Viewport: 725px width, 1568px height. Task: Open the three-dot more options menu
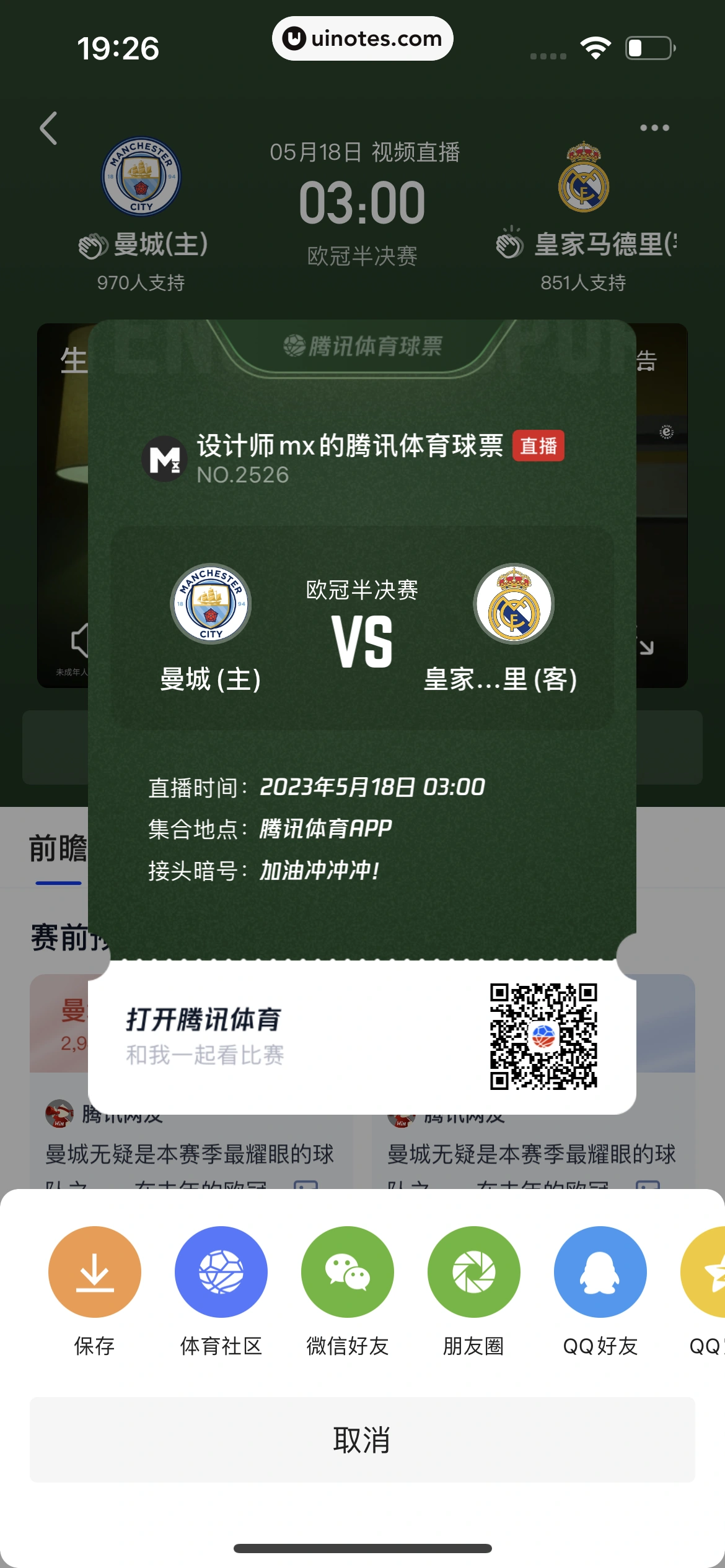point(655,126)
